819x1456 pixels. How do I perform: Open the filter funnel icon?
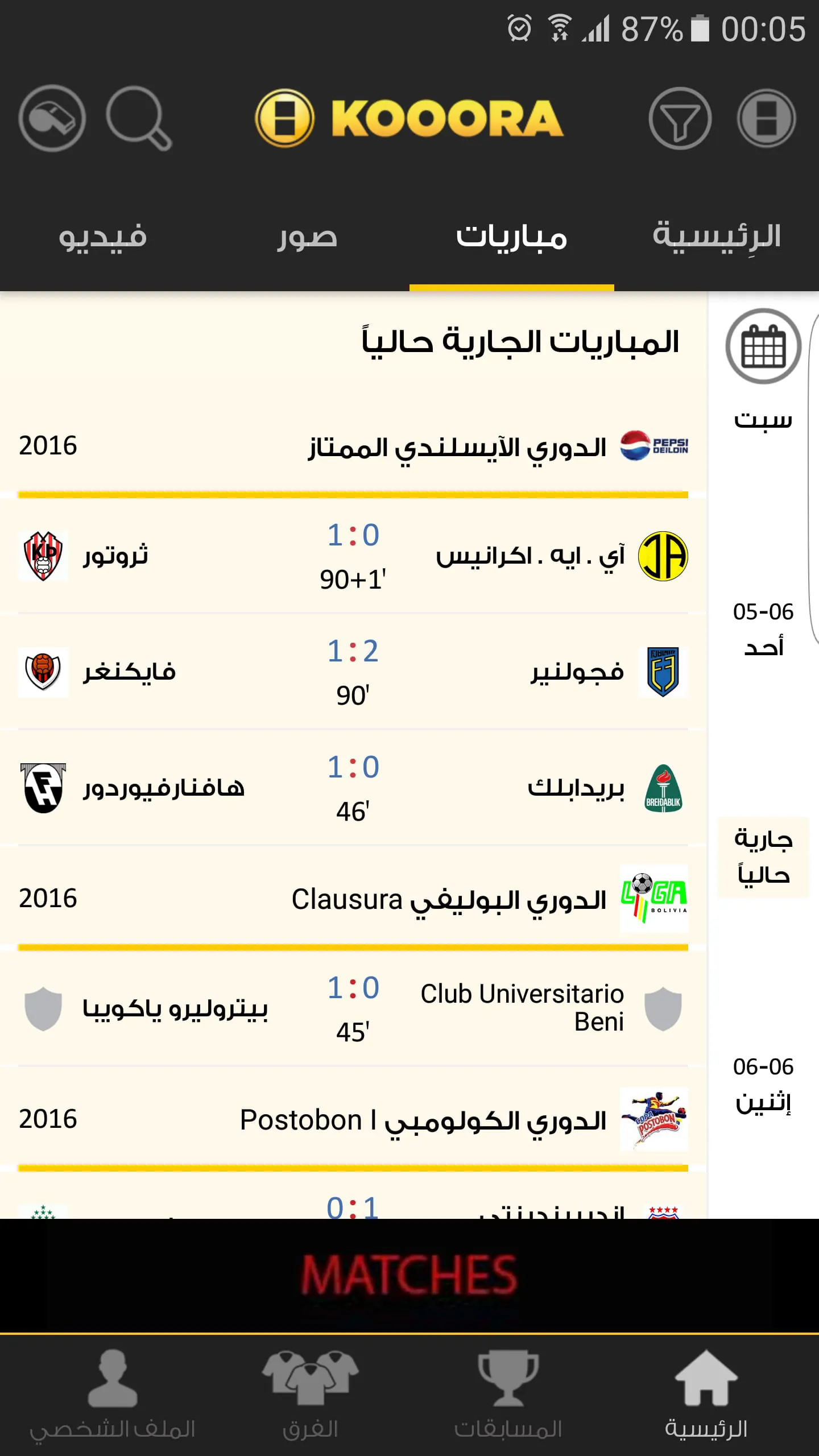(x=680, y=118)
